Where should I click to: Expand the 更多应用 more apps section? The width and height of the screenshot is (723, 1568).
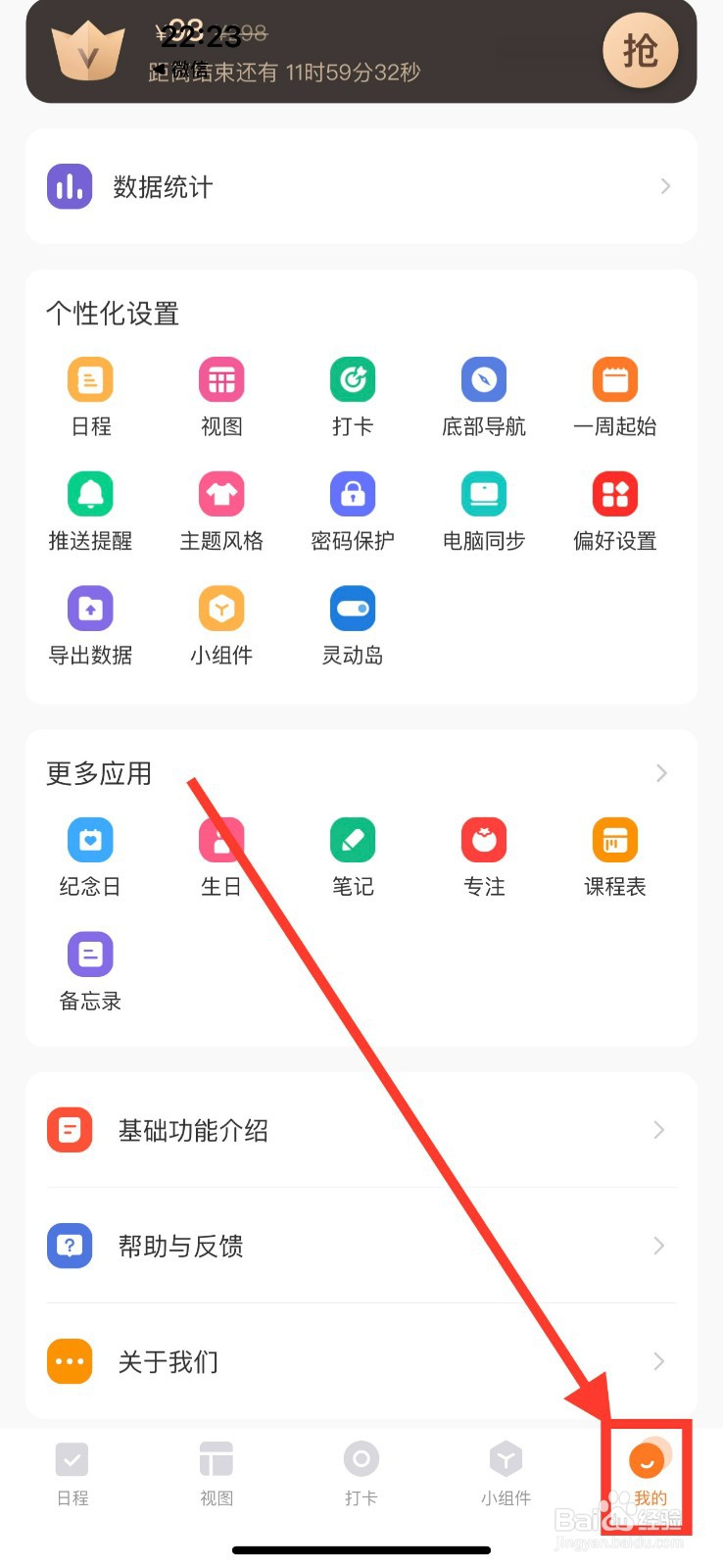(663, 773)
